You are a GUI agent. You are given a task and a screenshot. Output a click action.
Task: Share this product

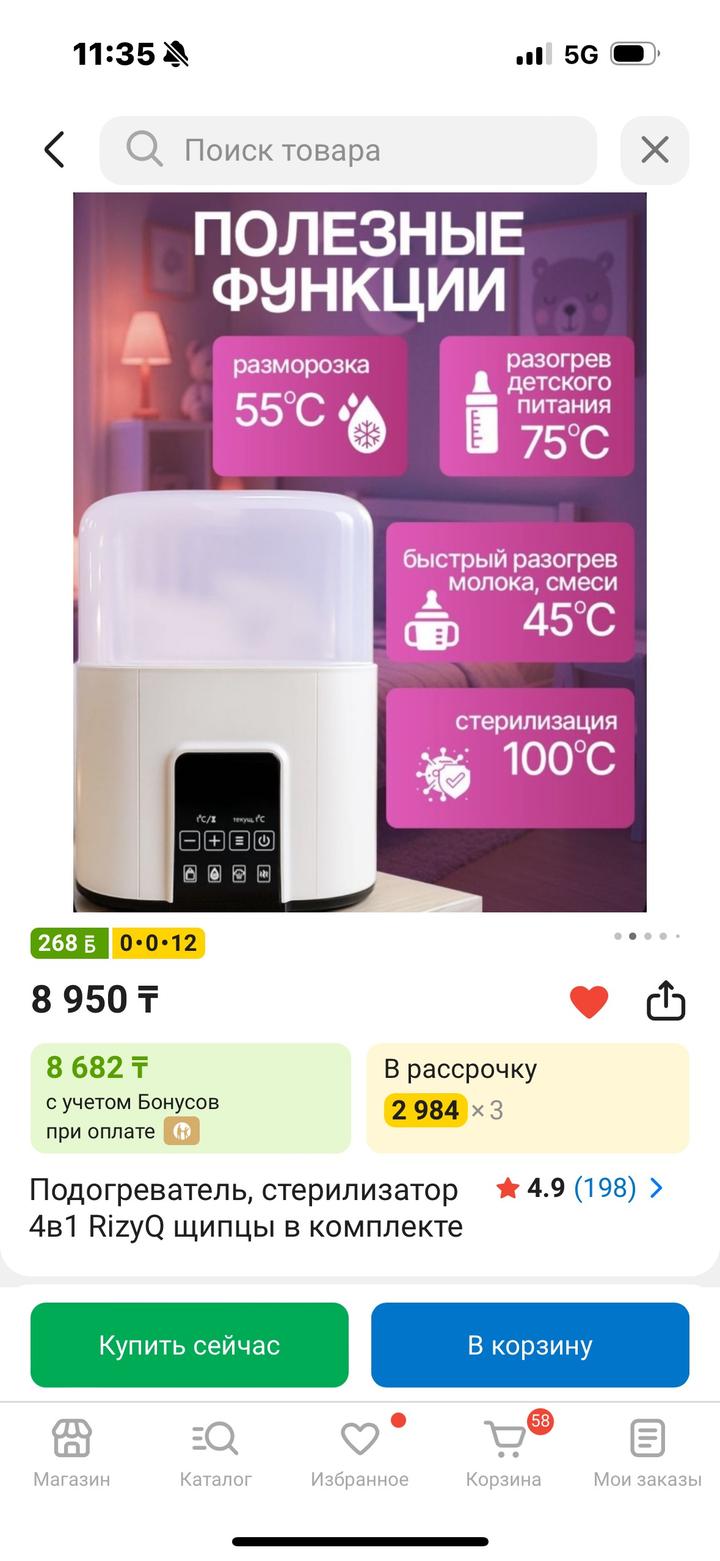point(665,1000)
